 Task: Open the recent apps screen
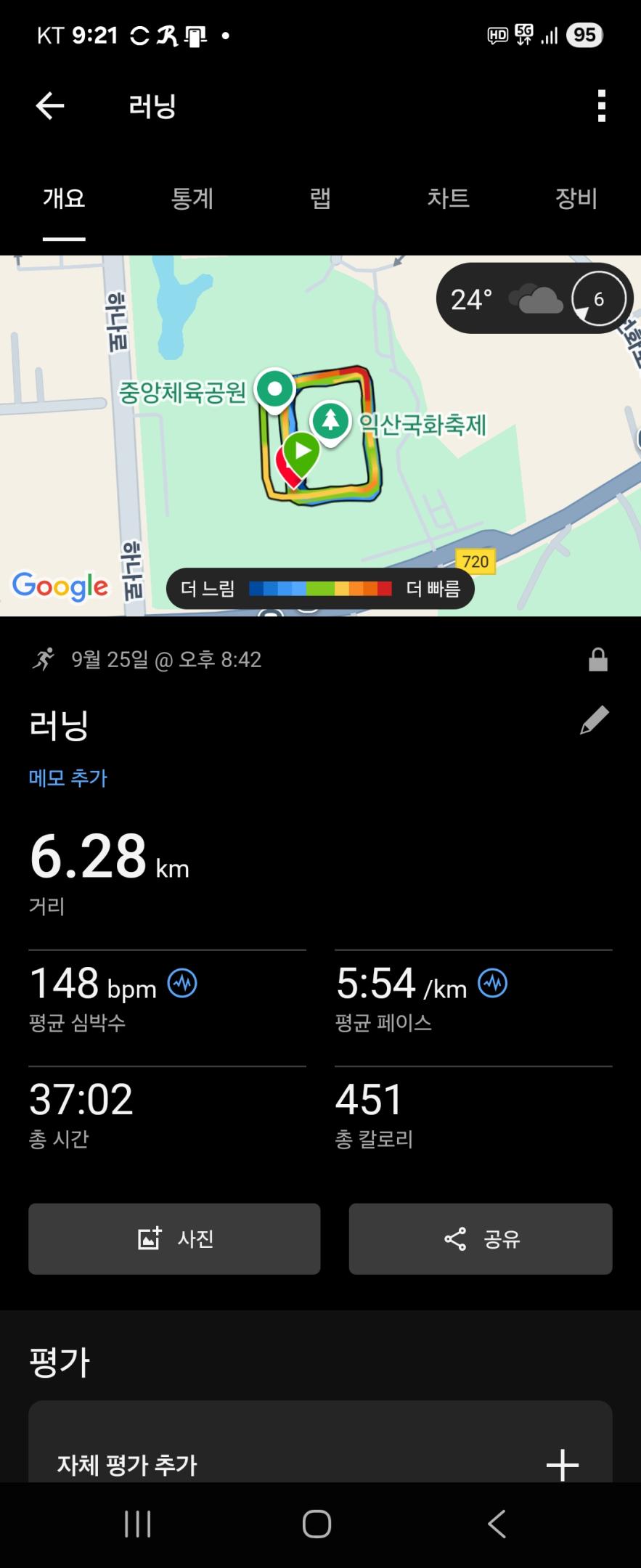(138, 1524)
